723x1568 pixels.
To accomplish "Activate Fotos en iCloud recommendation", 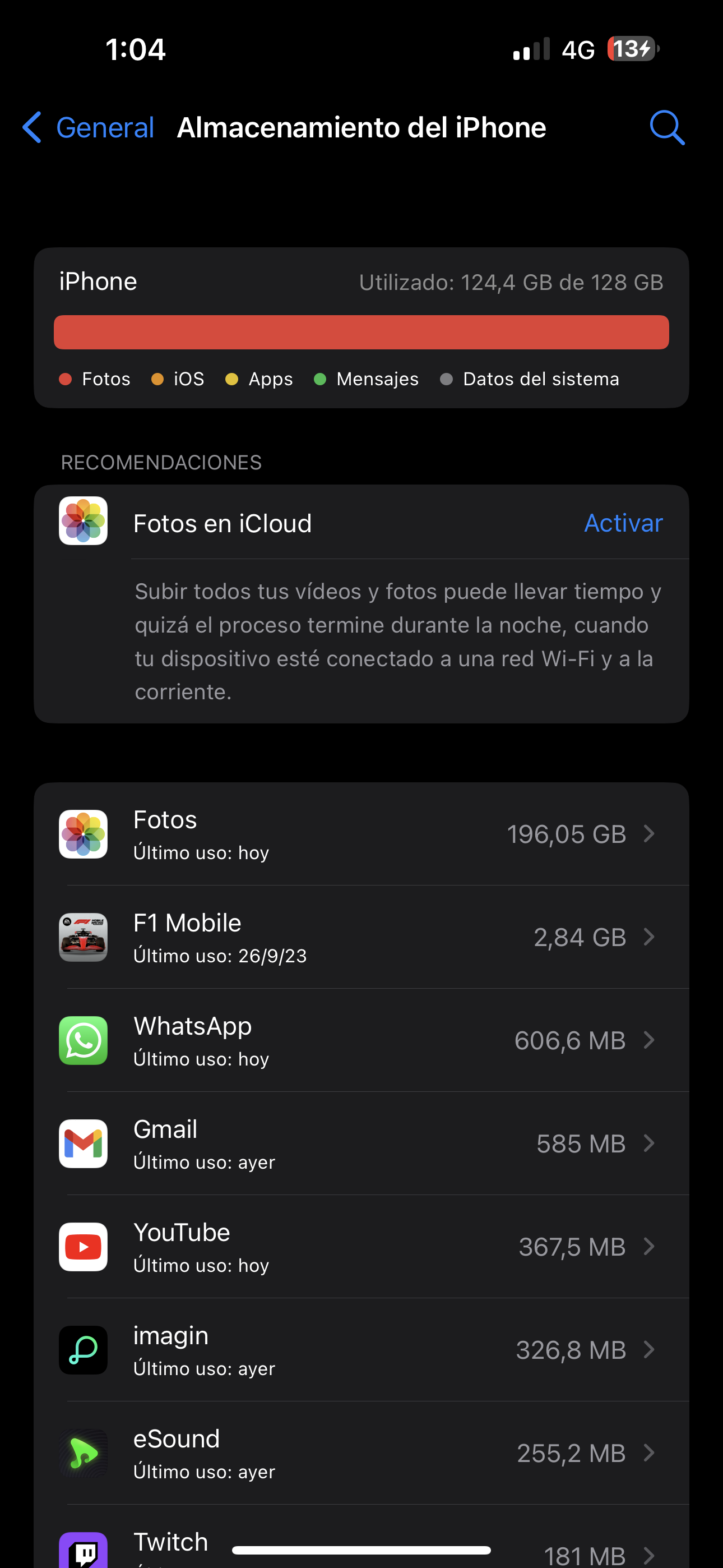I will [623, 523].
